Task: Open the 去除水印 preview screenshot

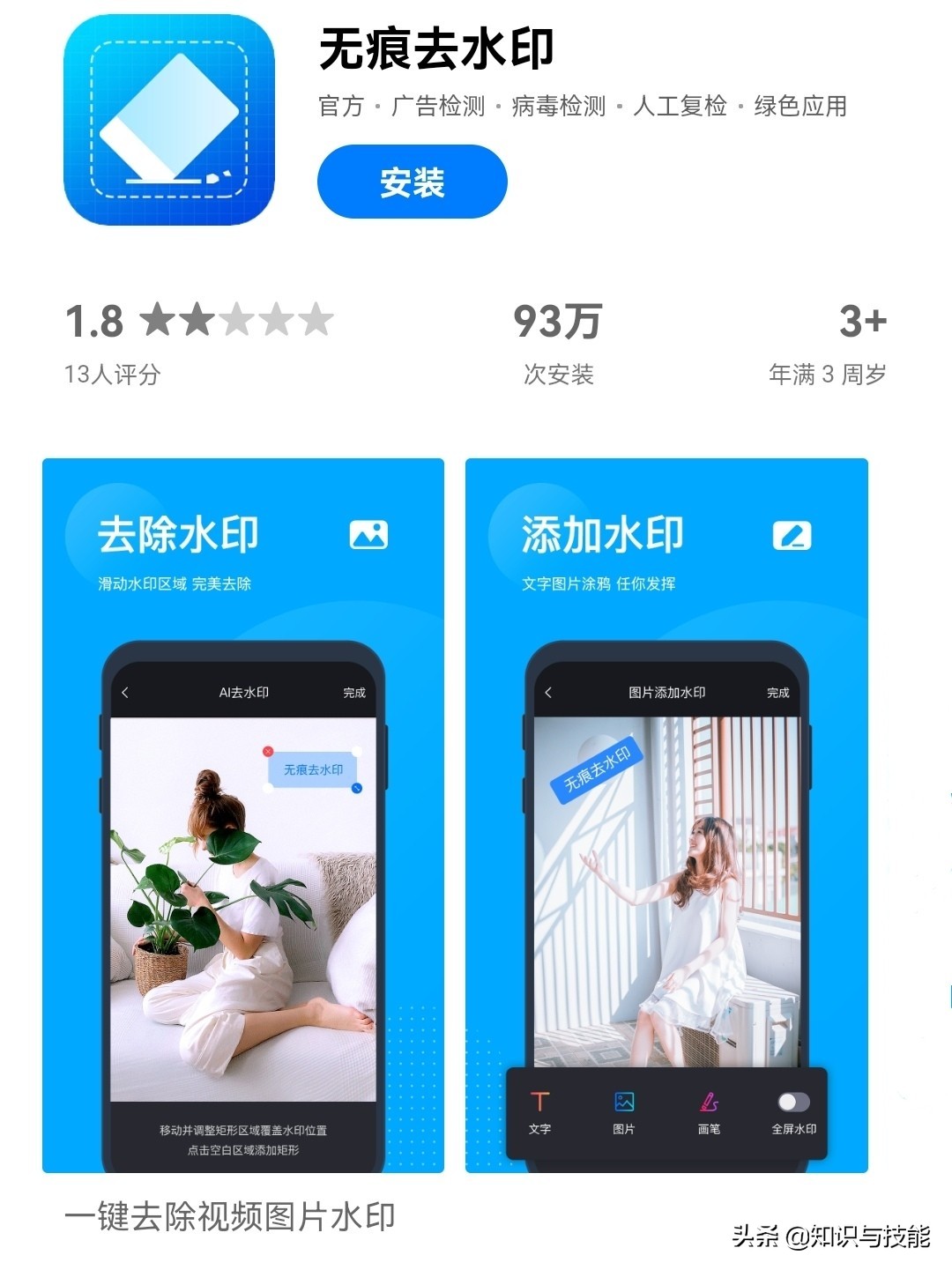Action: [x=242, y=815]
